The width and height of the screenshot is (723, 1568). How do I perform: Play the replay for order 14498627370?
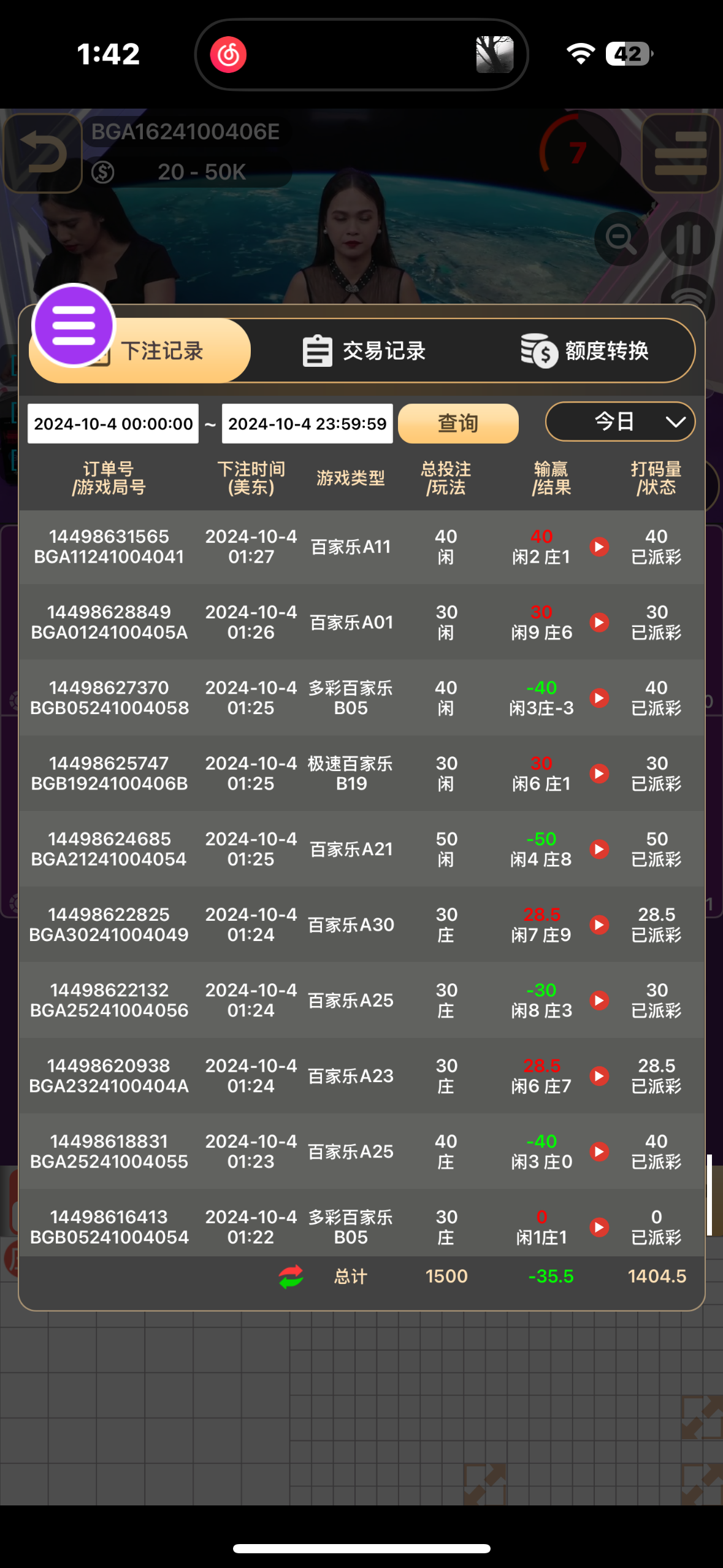[x=599, y=698]
